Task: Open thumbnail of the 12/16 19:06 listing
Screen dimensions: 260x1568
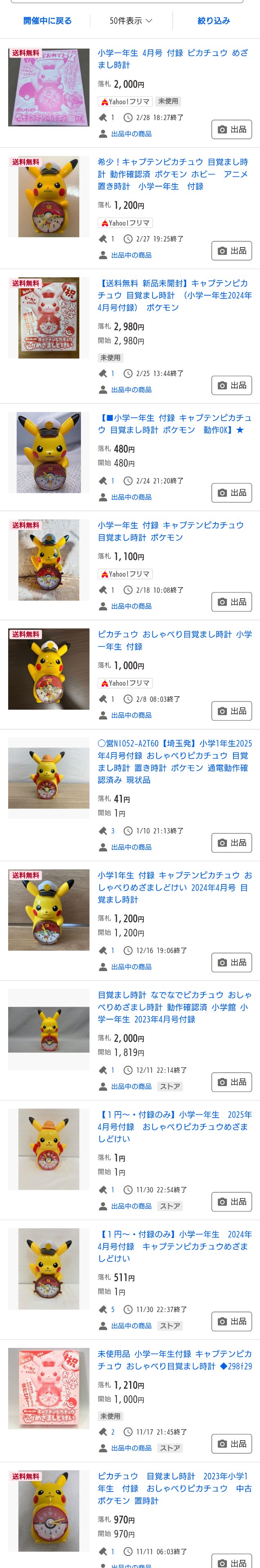Action: tap(49, 910)
